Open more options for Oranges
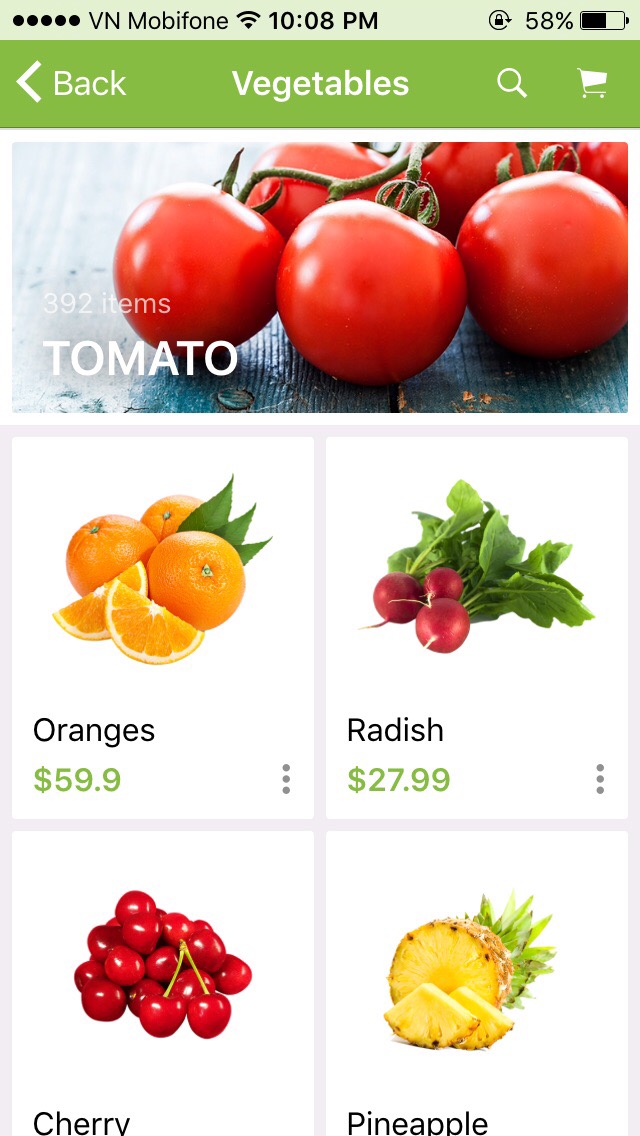 pyautogui.click(x=286, y=779)
